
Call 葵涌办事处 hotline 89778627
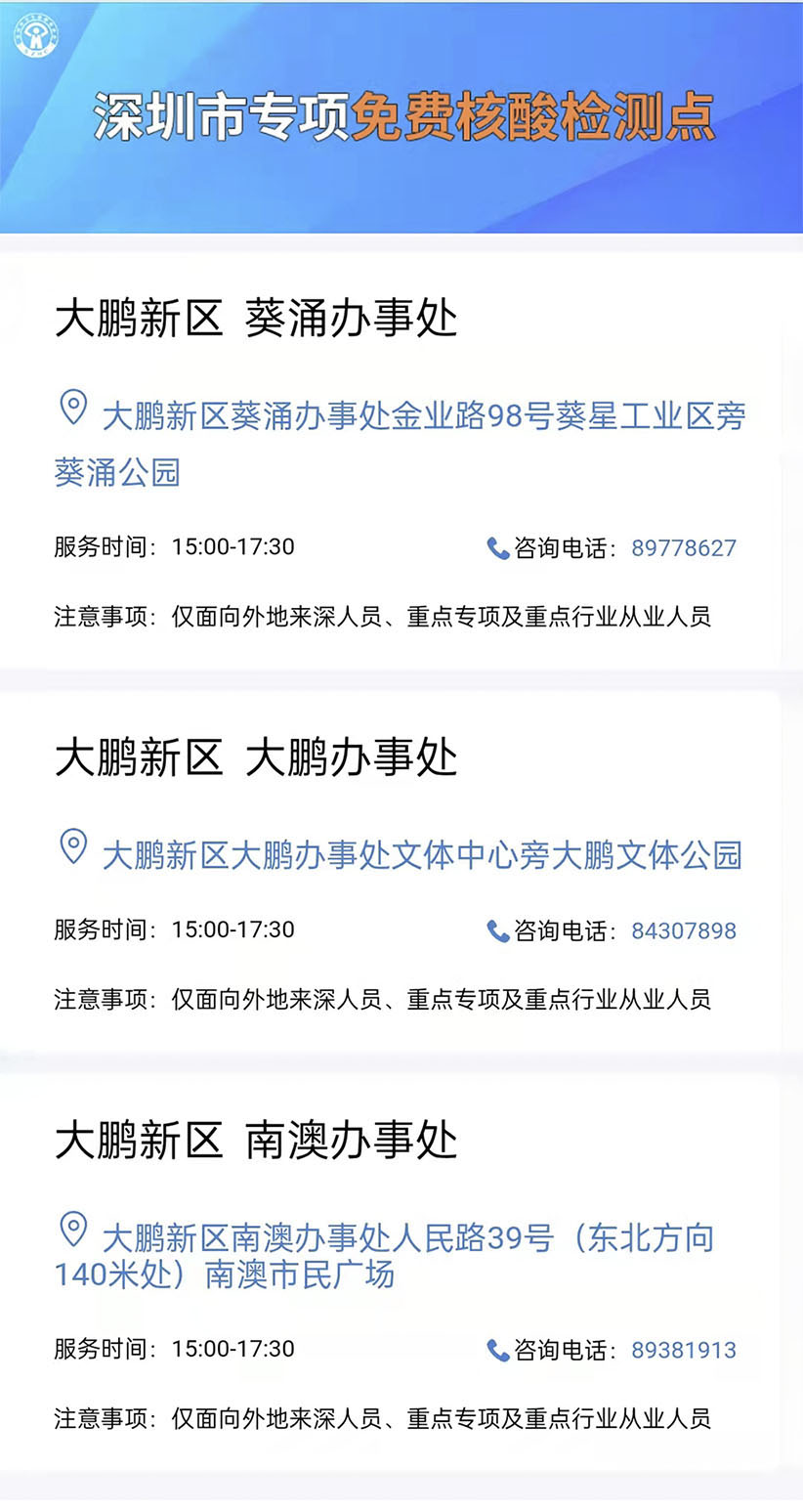click(x=683, y=548)
